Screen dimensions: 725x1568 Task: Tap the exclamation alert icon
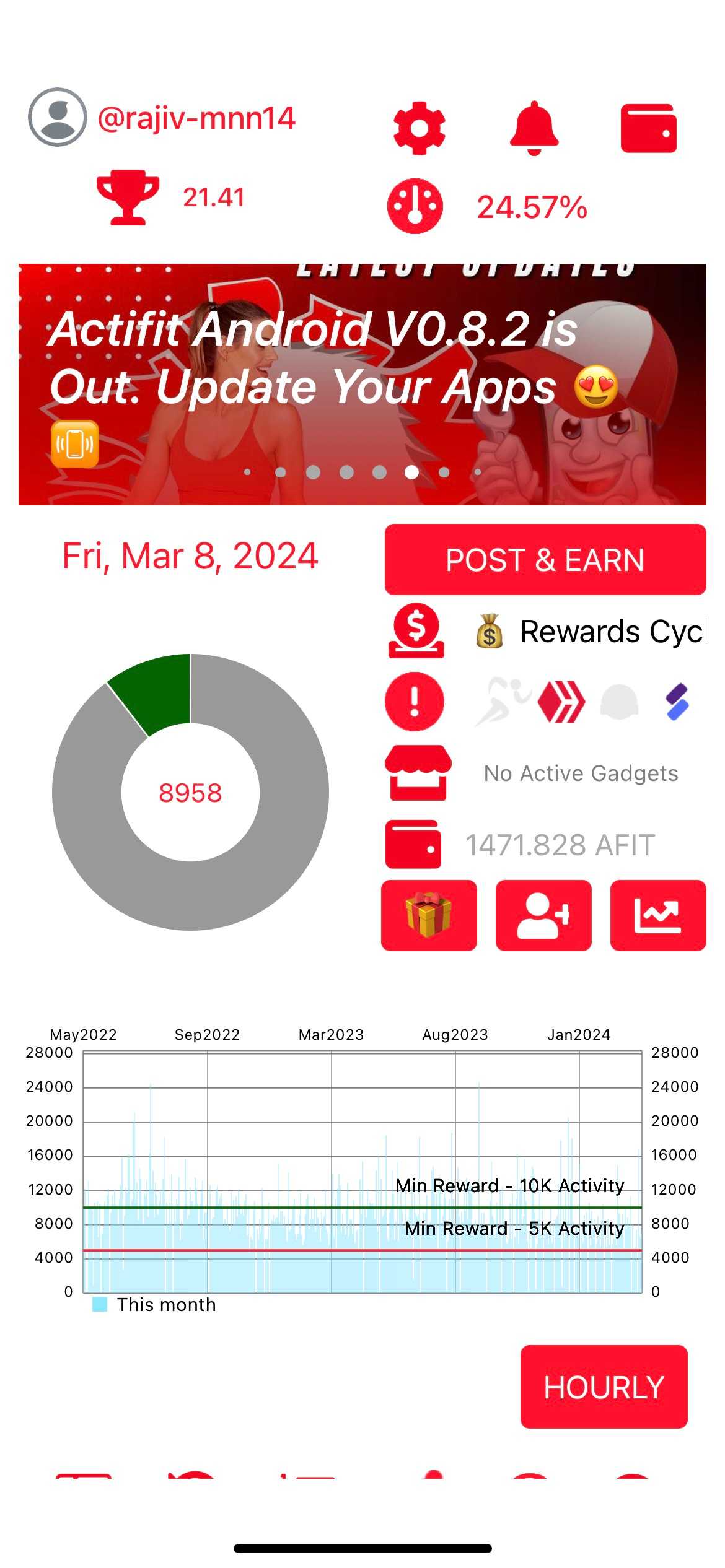pyautogui.click(x=415, y=702)
